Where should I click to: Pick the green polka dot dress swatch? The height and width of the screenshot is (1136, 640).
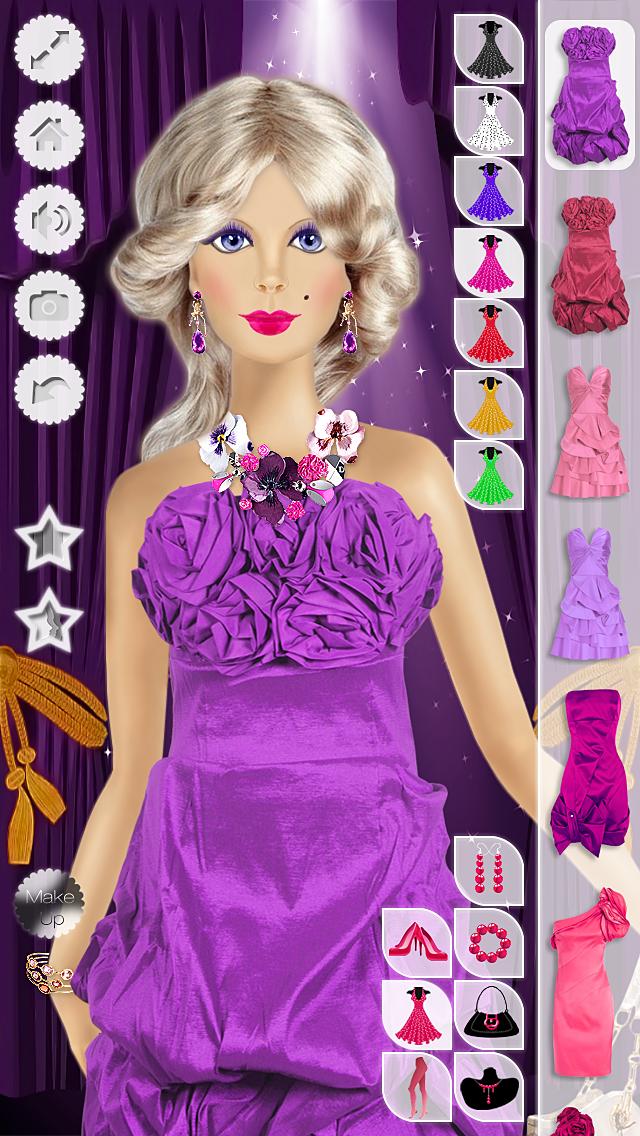(x=491, y=476)
